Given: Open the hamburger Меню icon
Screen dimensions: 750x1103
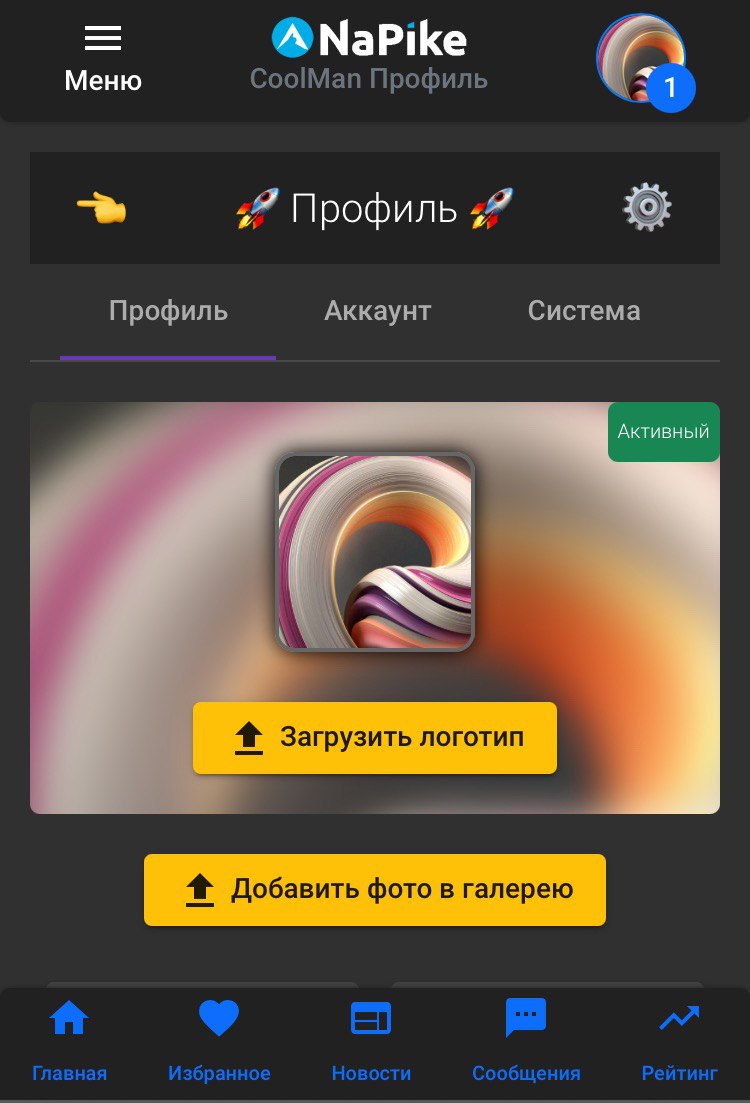Looking at the screenshot, I should tap(103, 38).
